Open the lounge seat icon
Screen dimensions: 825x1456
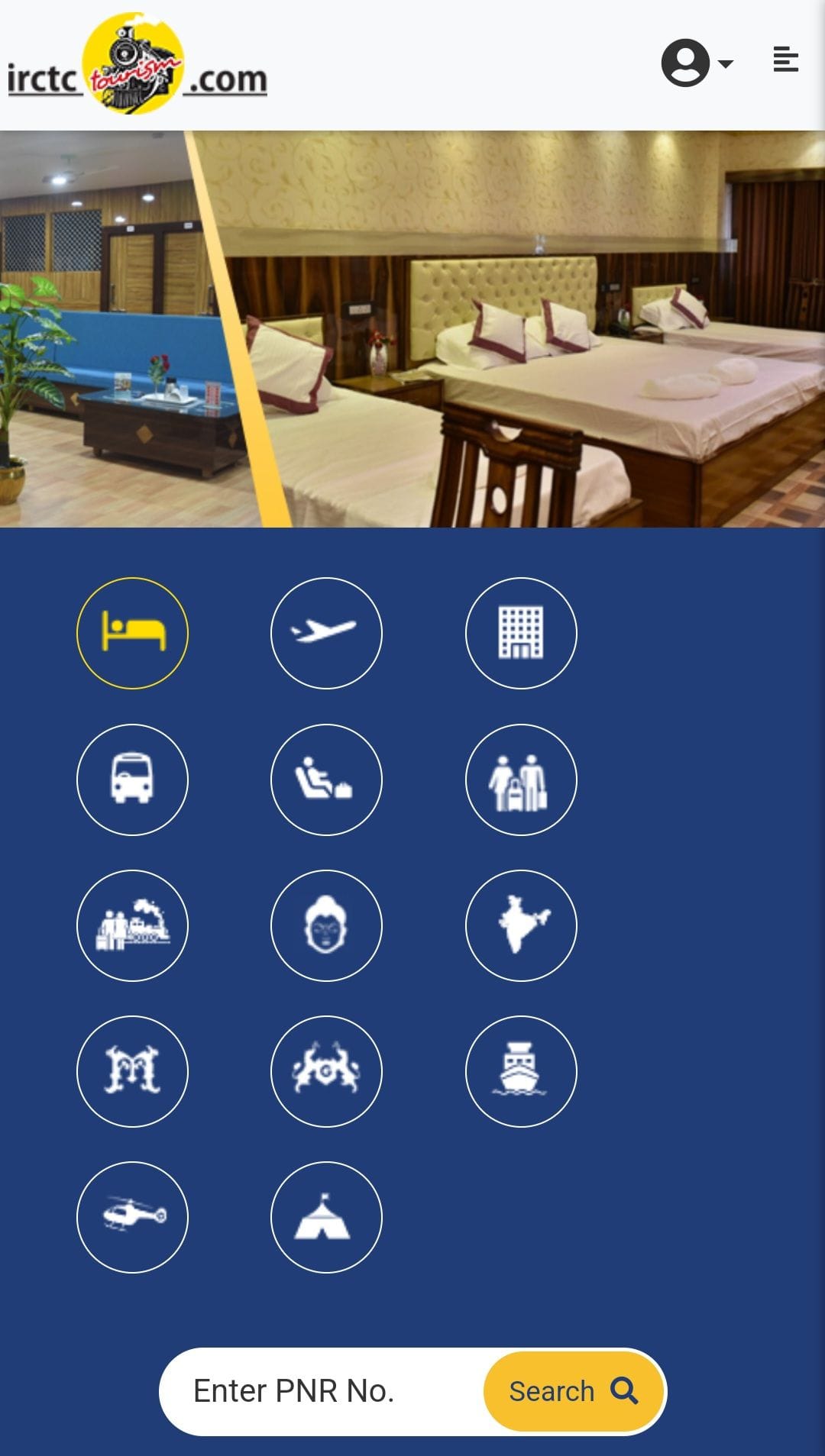pos(326,780)
